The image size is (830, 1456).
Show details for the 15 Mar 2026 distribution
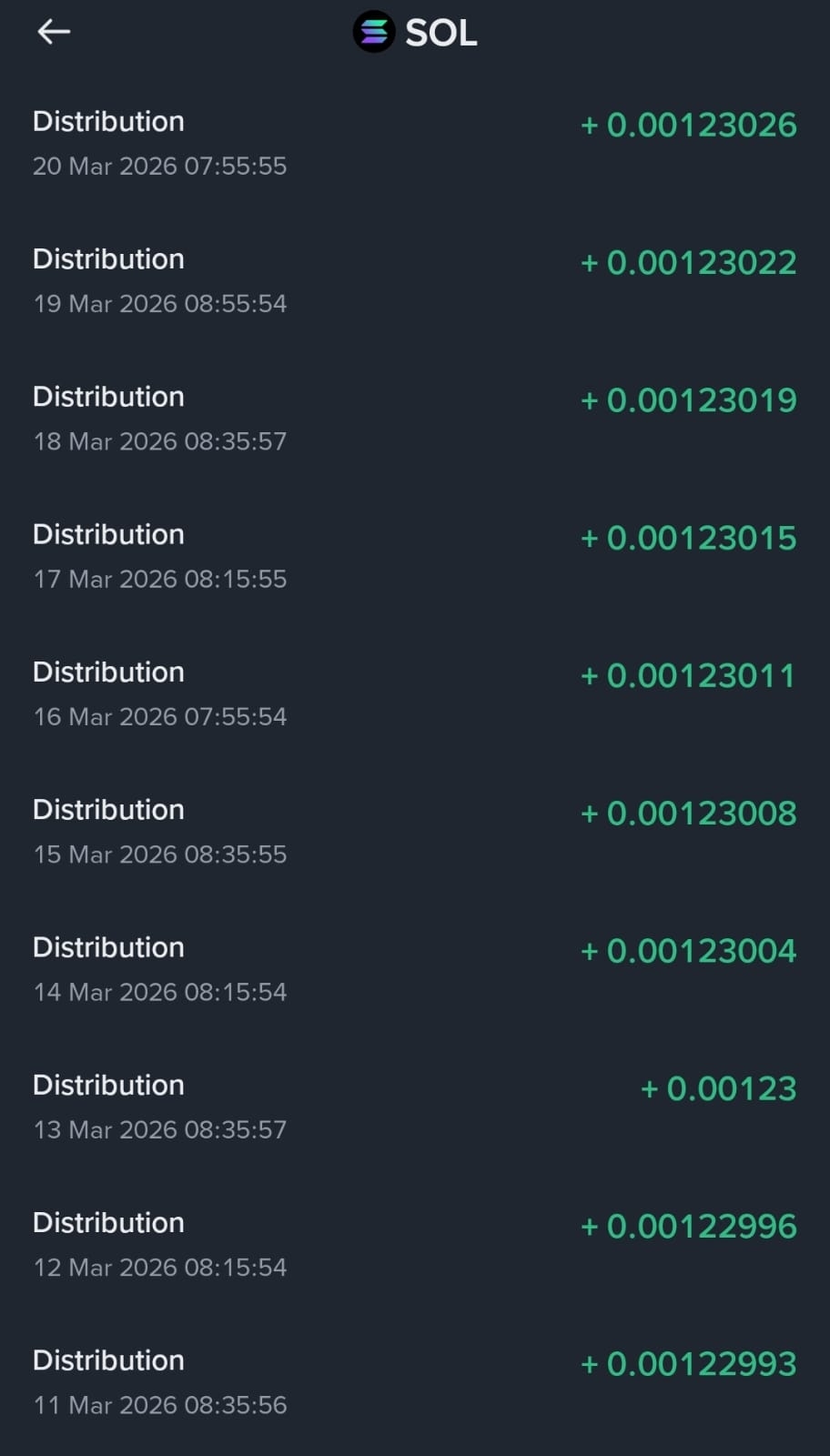click(x=414, y=831)
